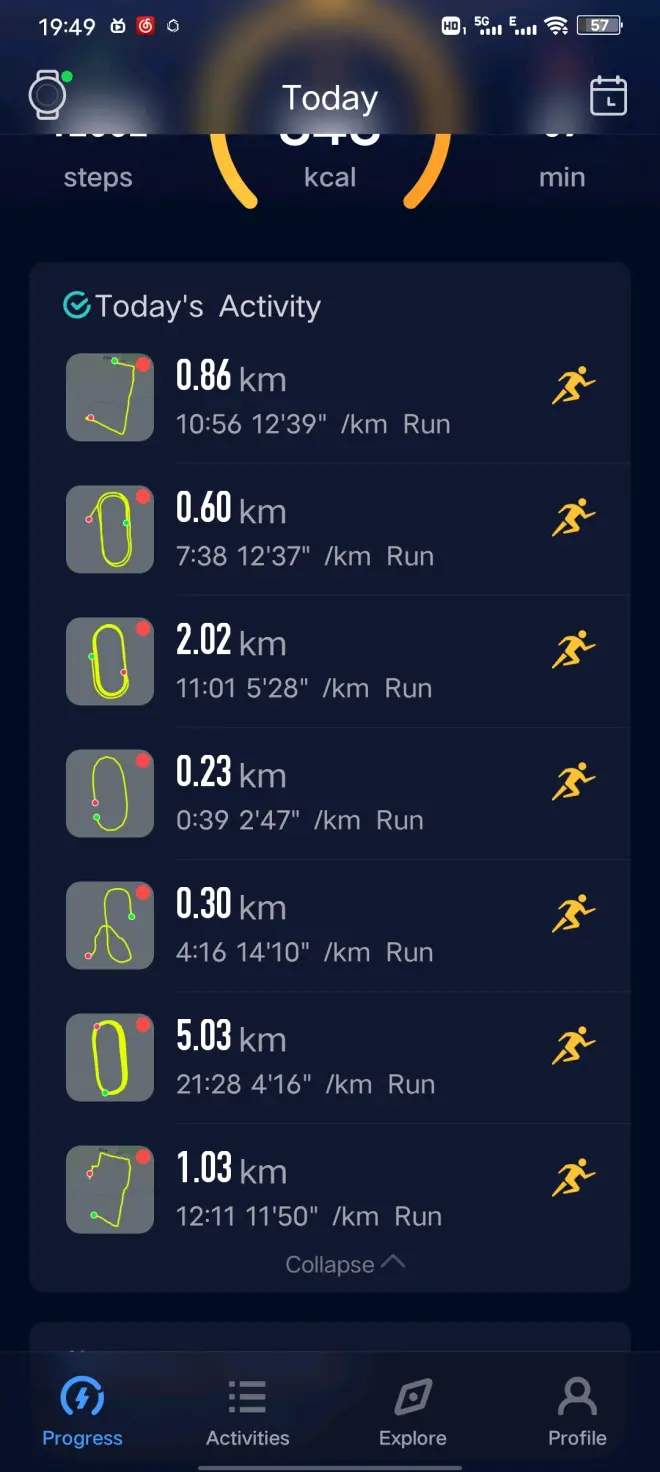
Task: Open the 0.23 km run record
Action: pos(330,794)
